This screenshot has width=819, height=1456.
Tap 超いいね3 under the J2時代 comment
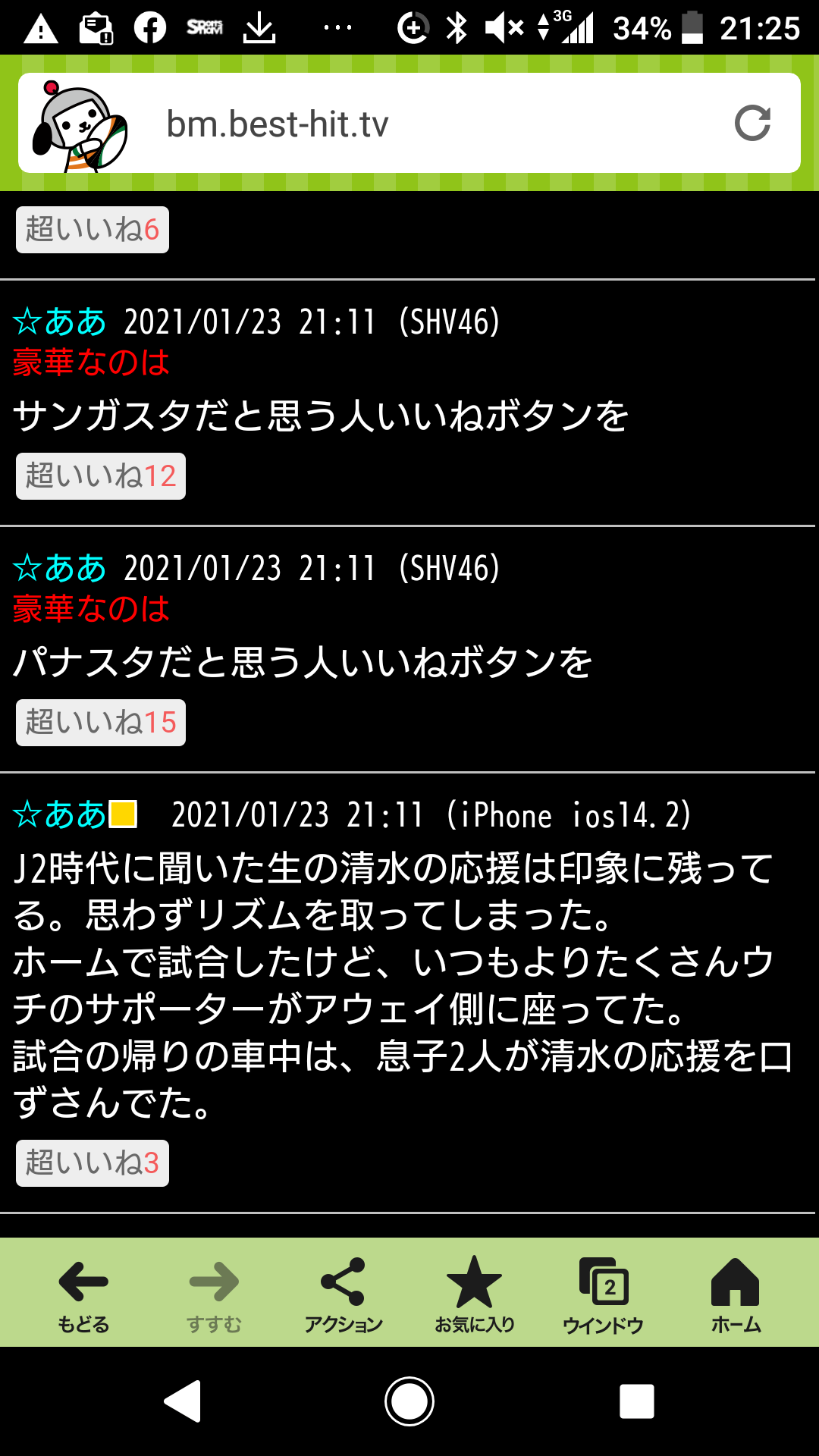[93, 1163]
